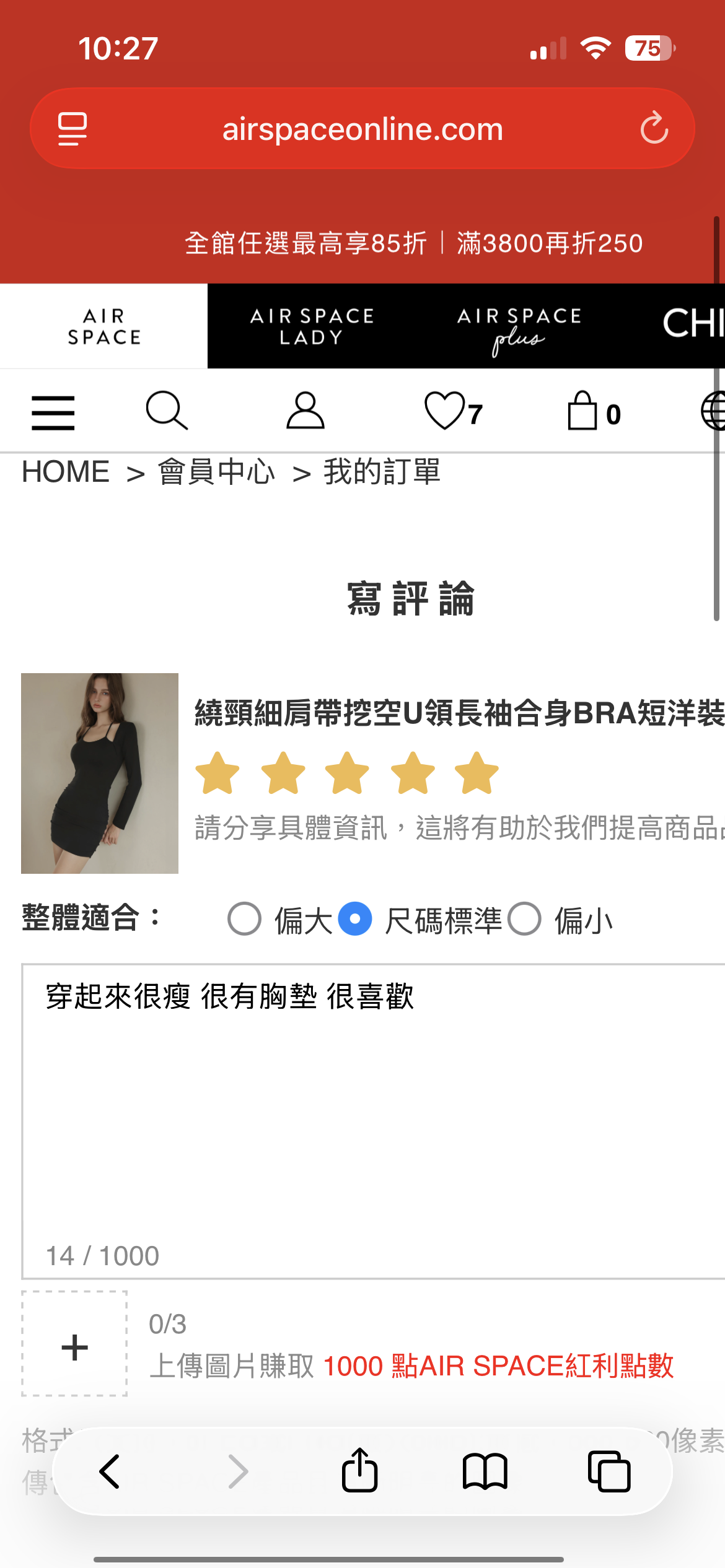Open the hamburger menu
This screenshot has height=1568, width=725.
[x=53, y=412]
